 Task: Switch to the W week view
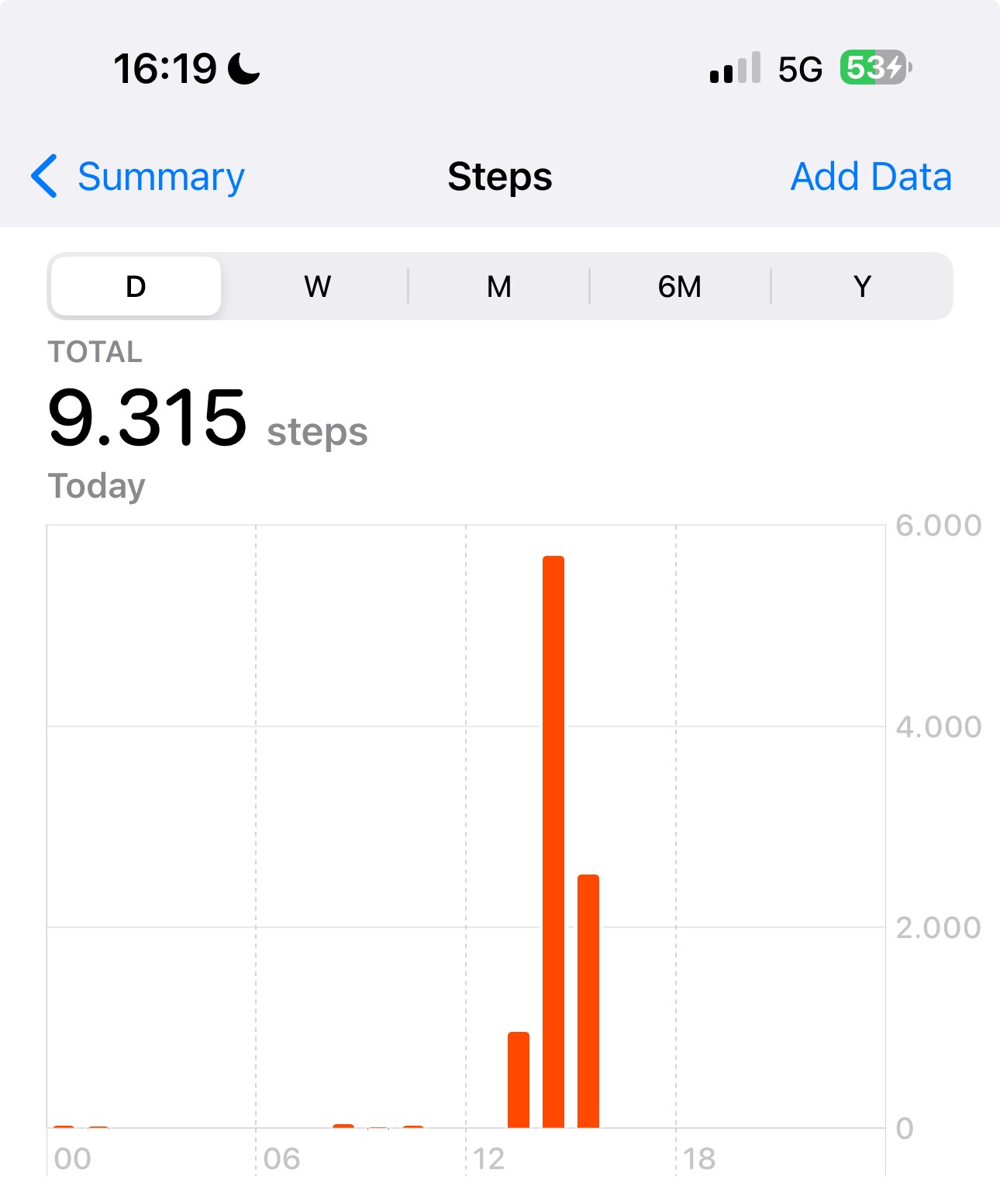(x=317, y=286)
